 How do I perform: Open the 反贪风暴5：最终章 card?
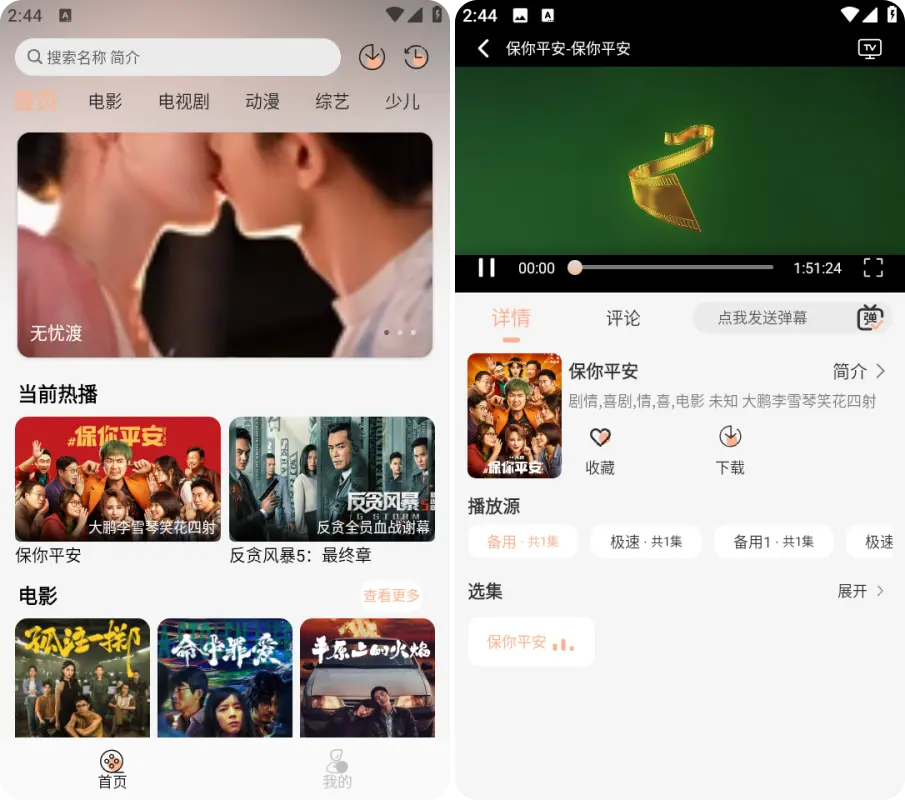(332, 480)
